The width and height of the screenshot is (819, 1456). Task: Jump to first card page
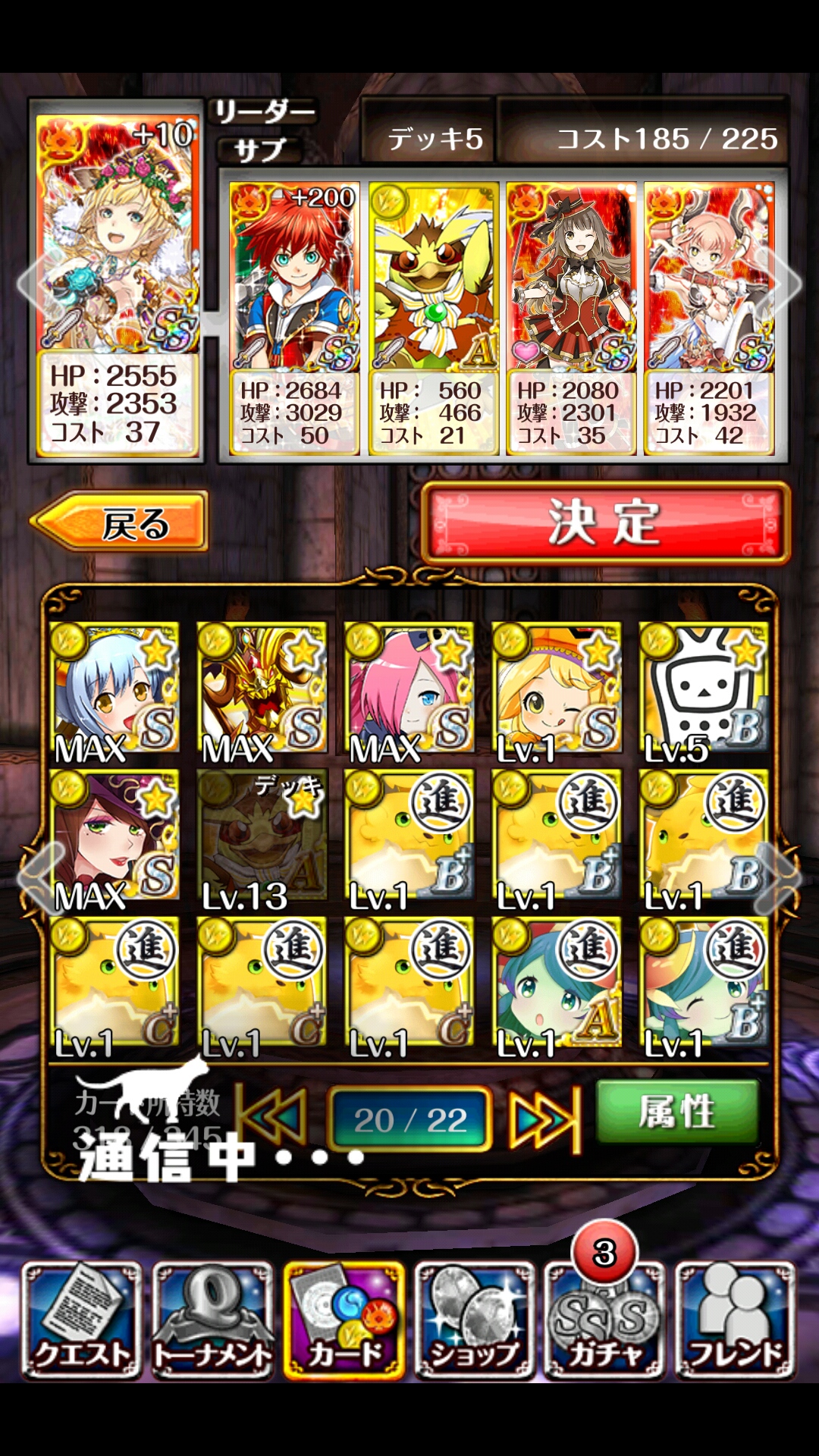[x=273, y=1119]
